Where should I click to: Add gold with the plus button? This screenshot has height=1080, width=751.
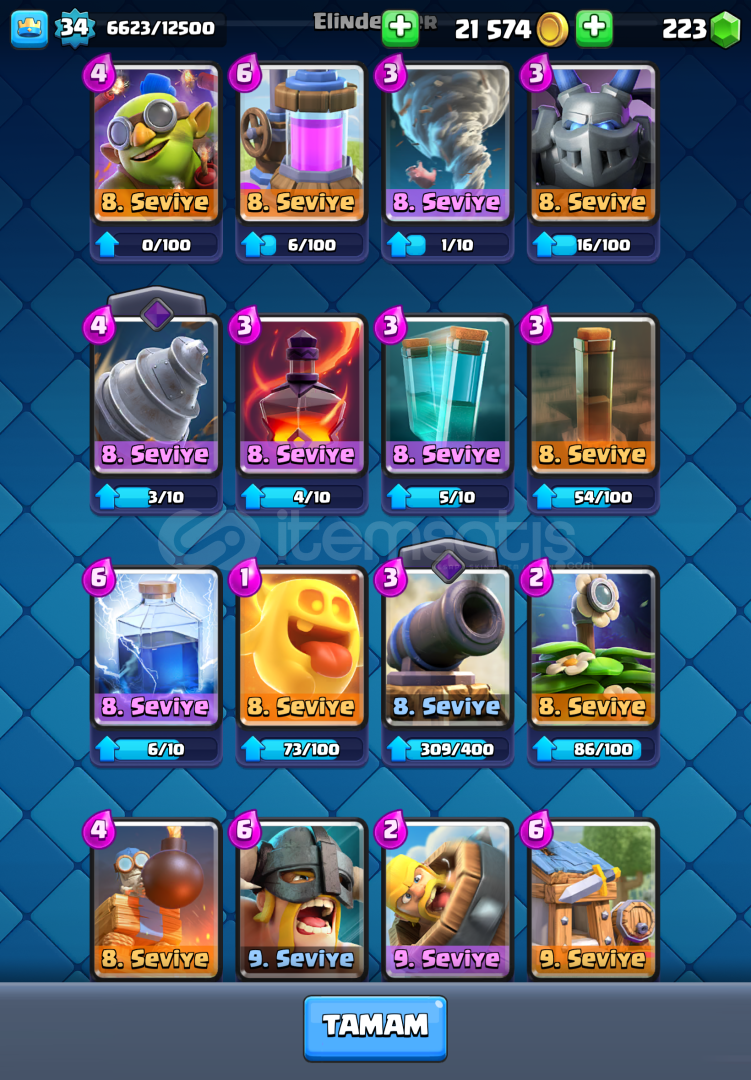[x=594, y=28]
